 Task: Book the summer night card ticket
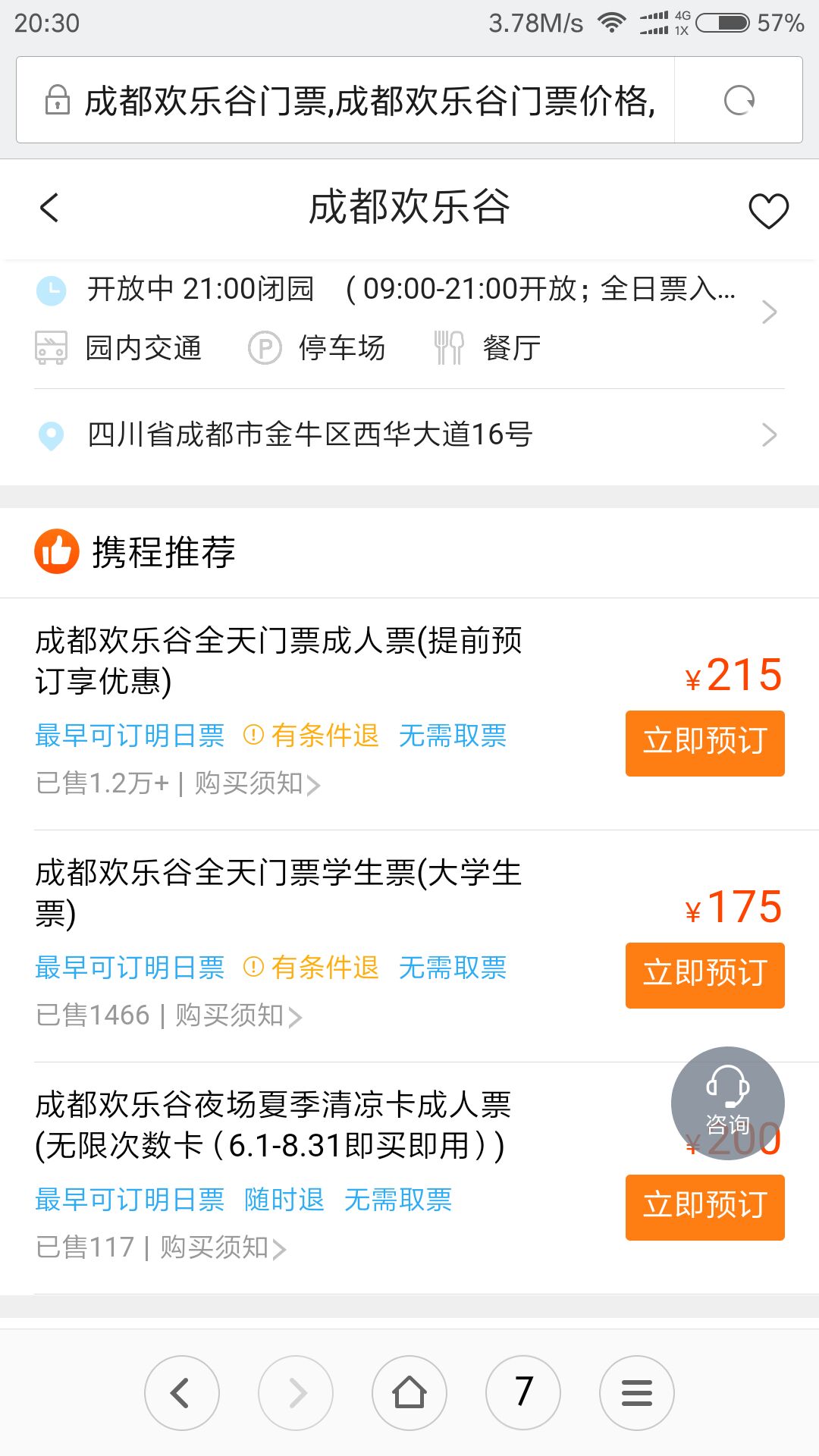pyautogui.click(x=704, y=1207)
